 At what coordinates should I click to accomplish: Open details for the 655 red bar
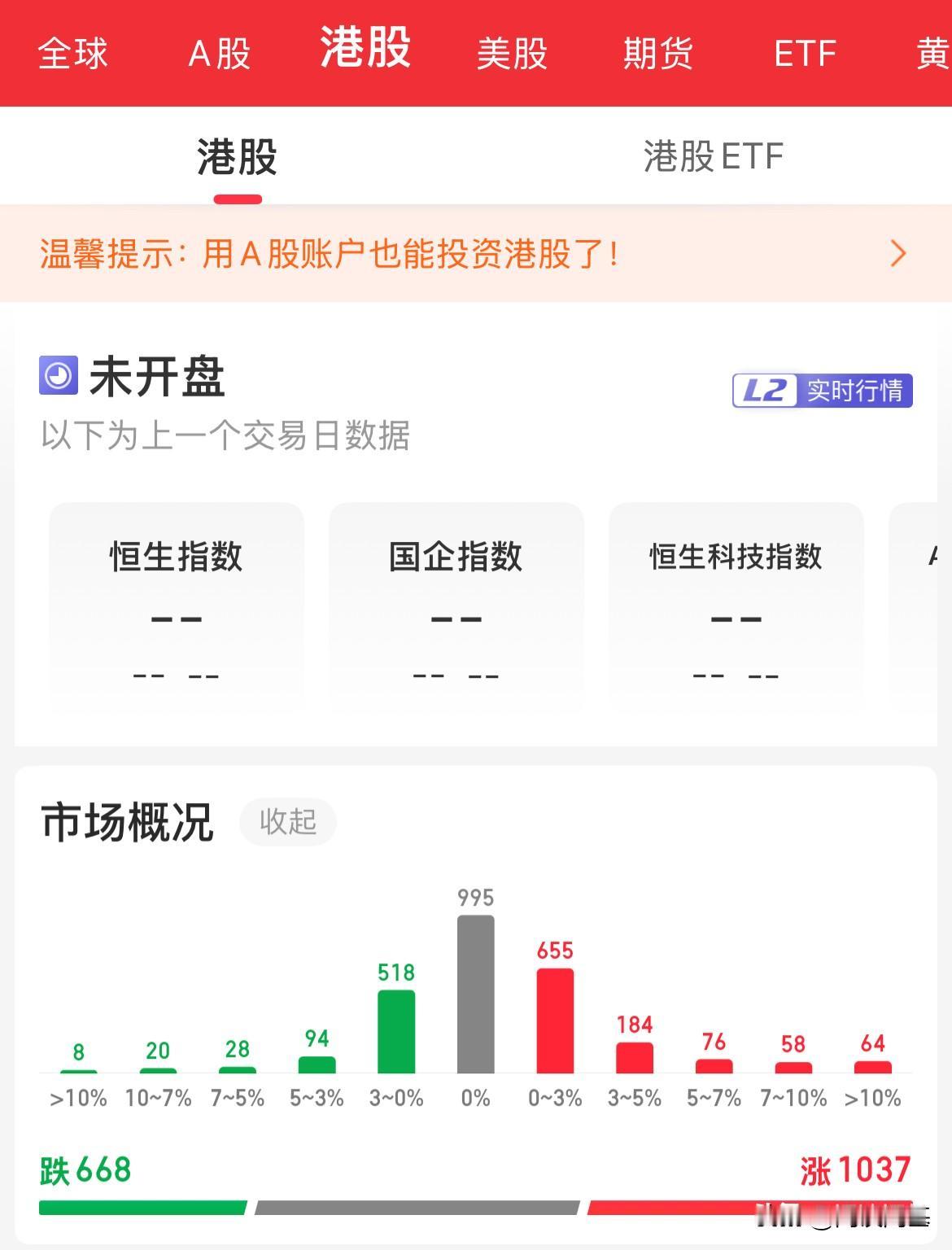(555, 1021)
